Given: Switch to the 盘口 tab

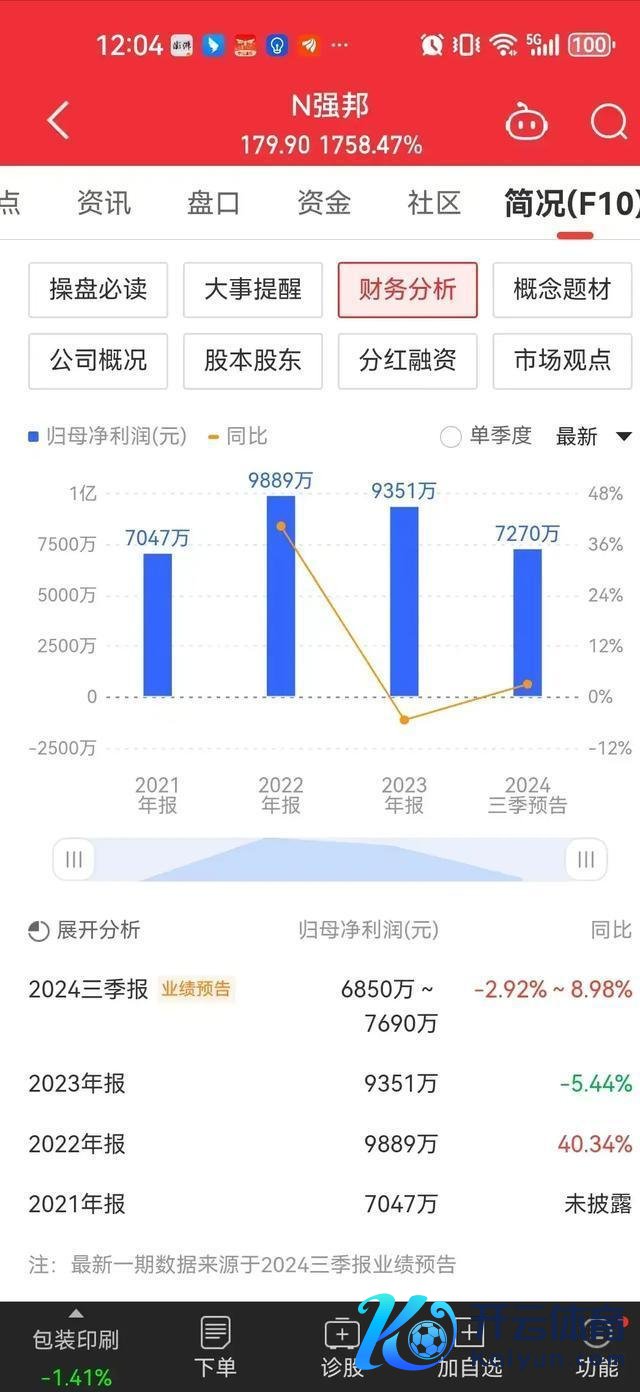Looking at the screenshot, I should point(214,203).
